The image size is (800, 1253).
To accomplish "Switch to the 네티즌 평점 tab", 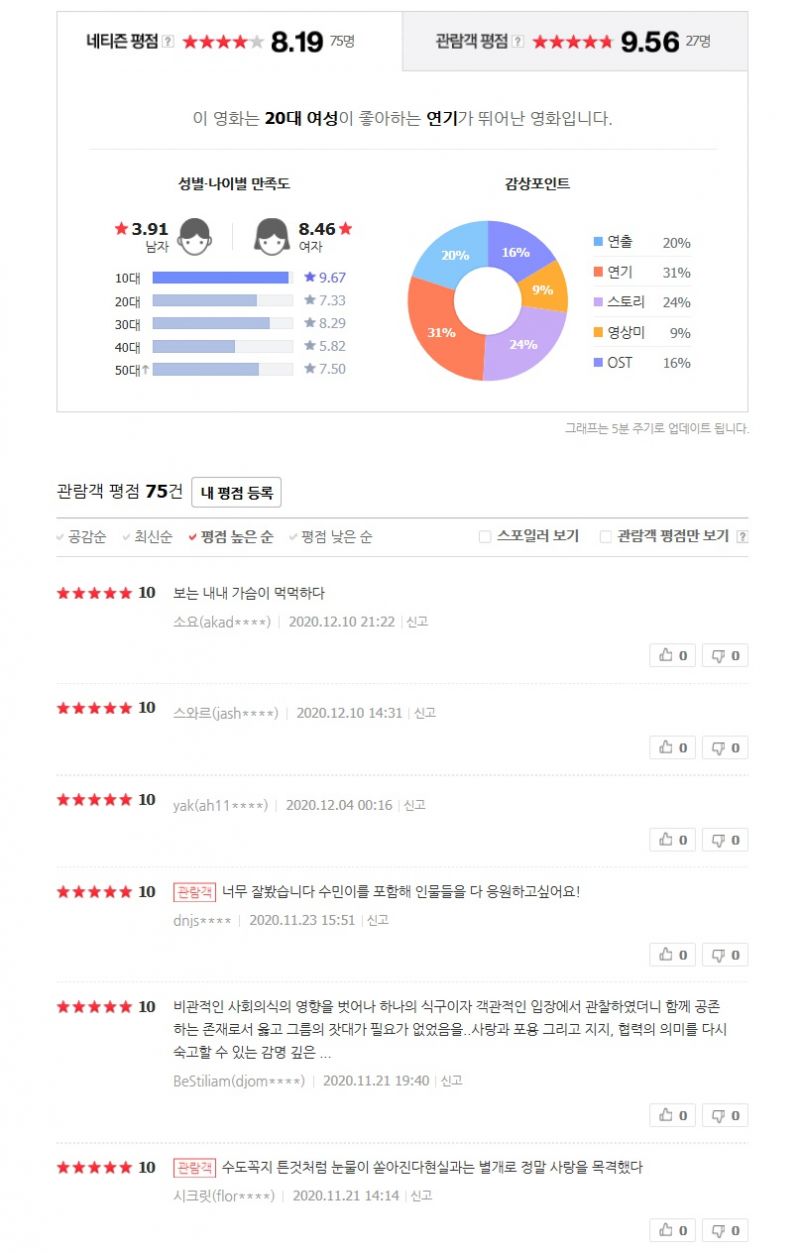I will [x=123, y=41].
